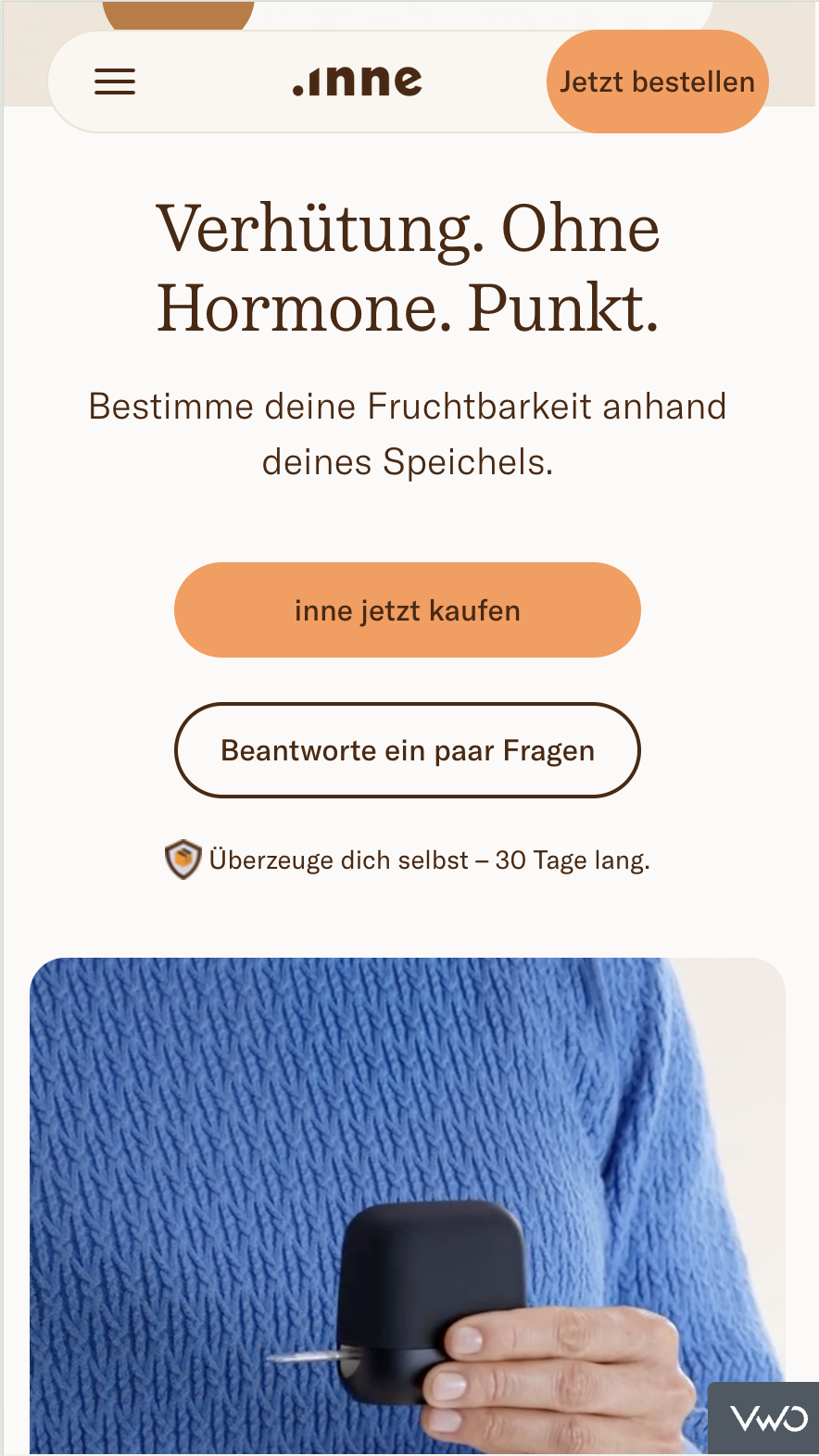
Task: Open Beantworte ein paar Fragen quiz
Action: [408, 750]
